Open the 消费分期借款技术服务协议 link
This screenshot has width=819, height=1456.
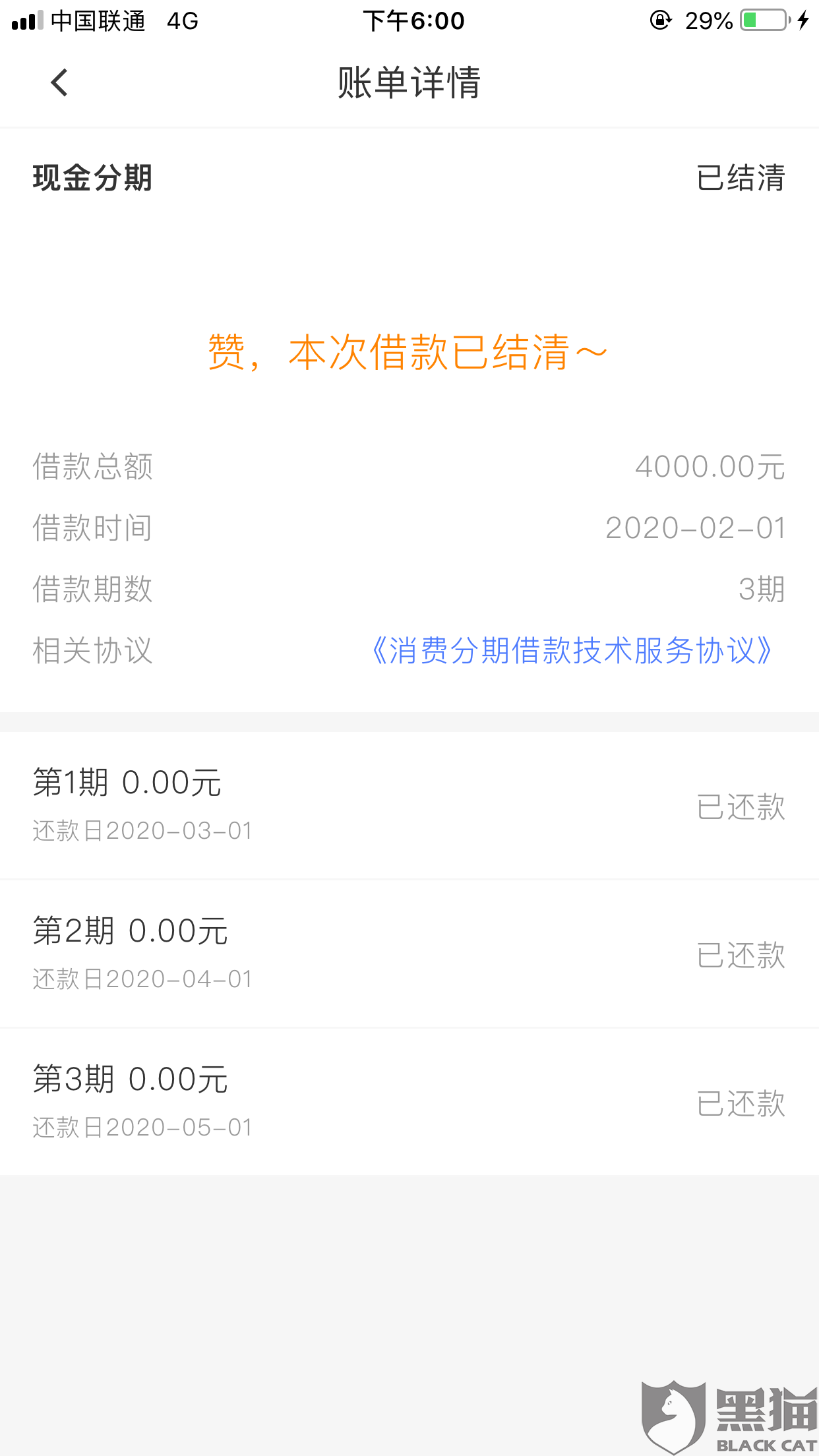click(x=571, y=651)
